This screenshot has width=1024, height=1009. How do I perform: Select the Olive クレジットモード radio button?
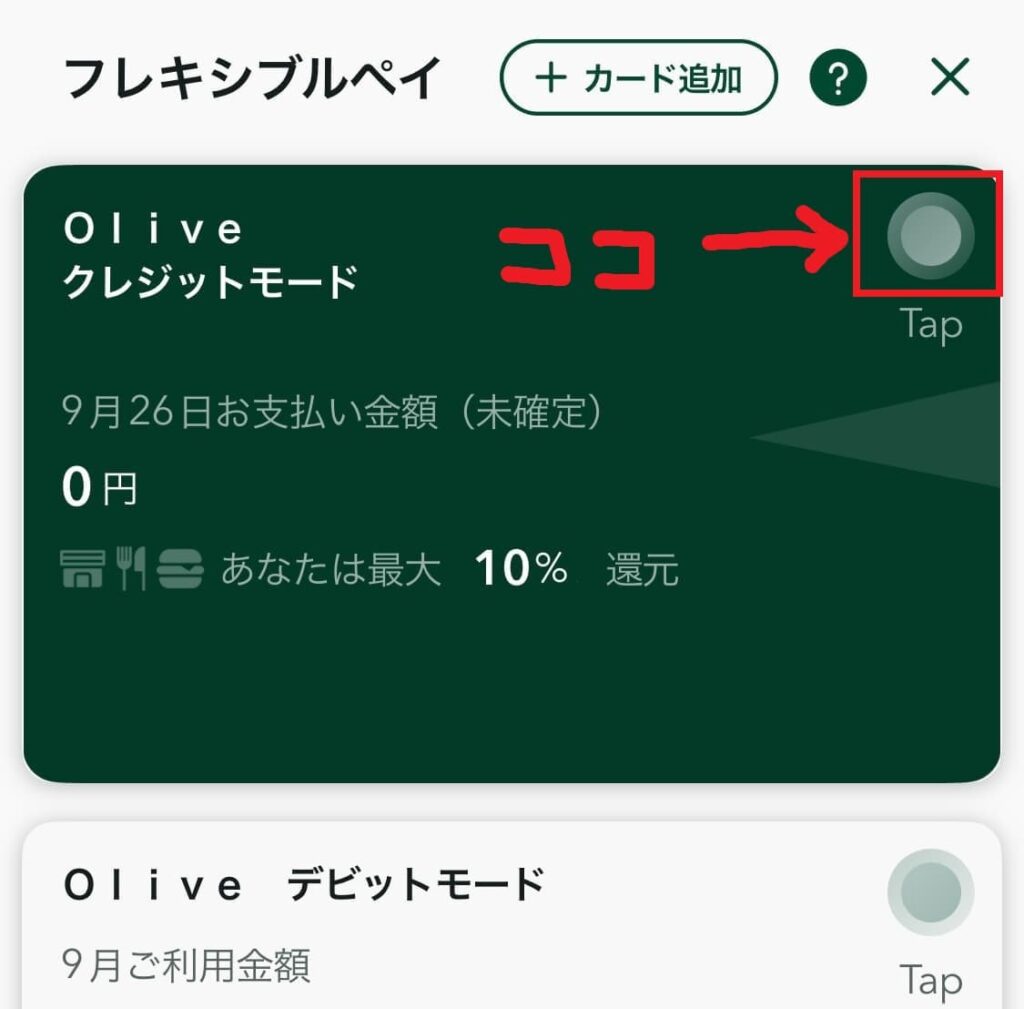[930, 235]
